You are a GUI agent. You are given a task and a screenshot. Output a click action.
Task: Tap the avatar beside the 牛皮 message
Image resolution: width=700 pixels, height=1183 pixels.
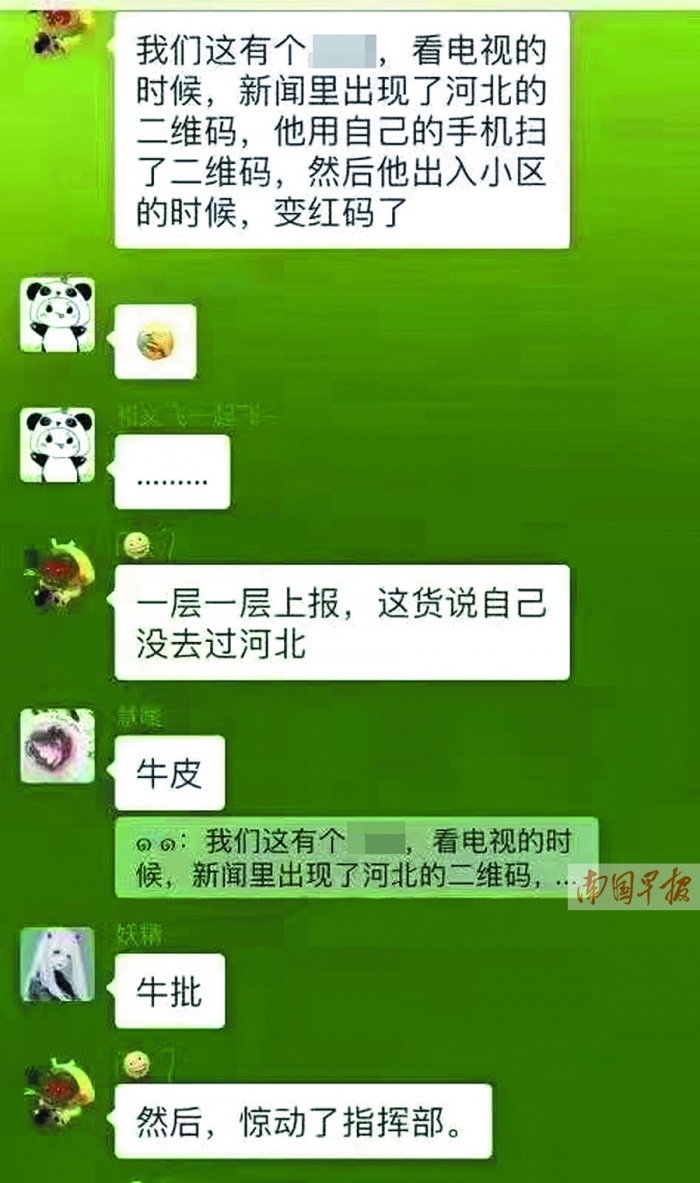[x=58, y=746]
